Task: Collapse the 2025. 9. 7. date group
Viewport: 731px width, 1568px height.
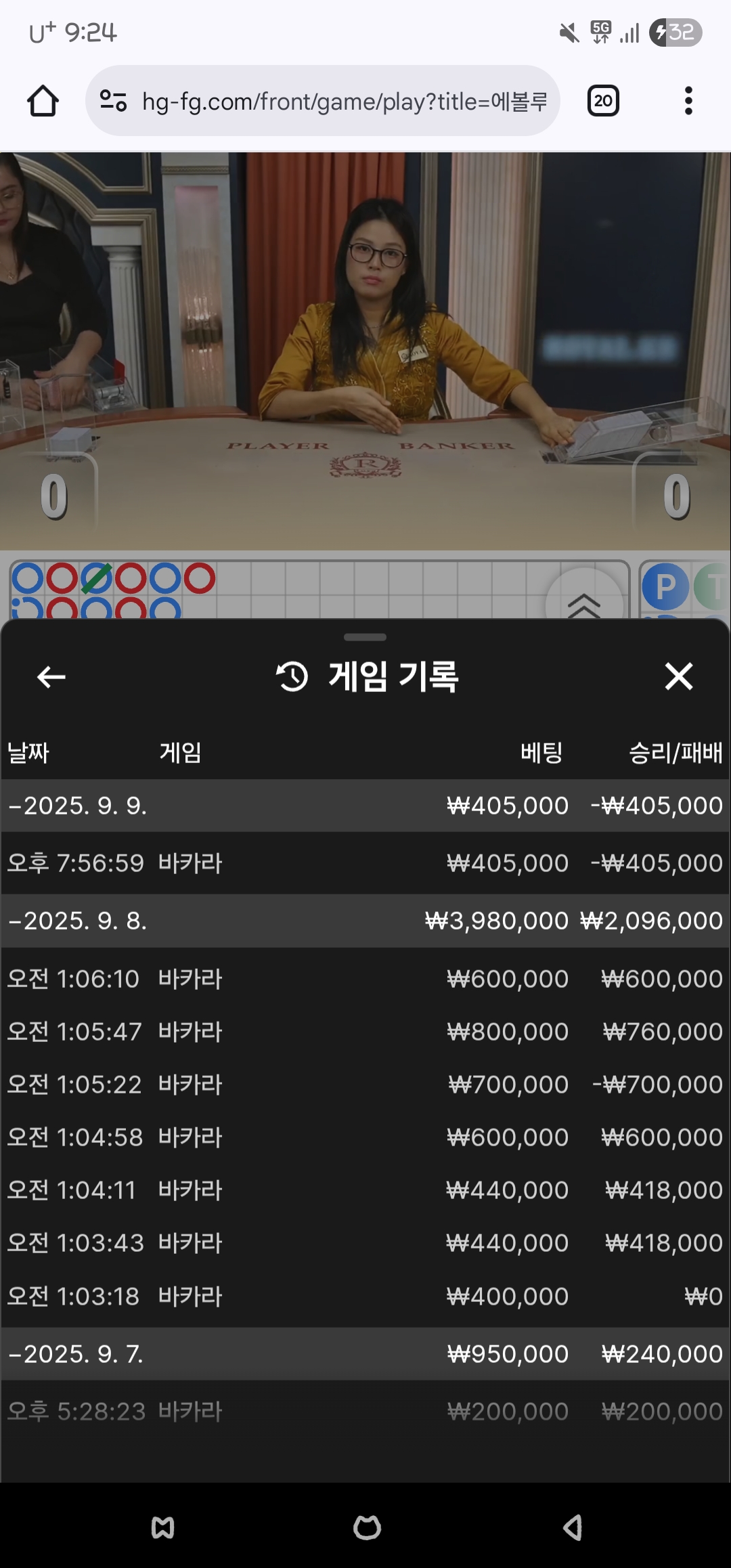Action: (78, 1354)
